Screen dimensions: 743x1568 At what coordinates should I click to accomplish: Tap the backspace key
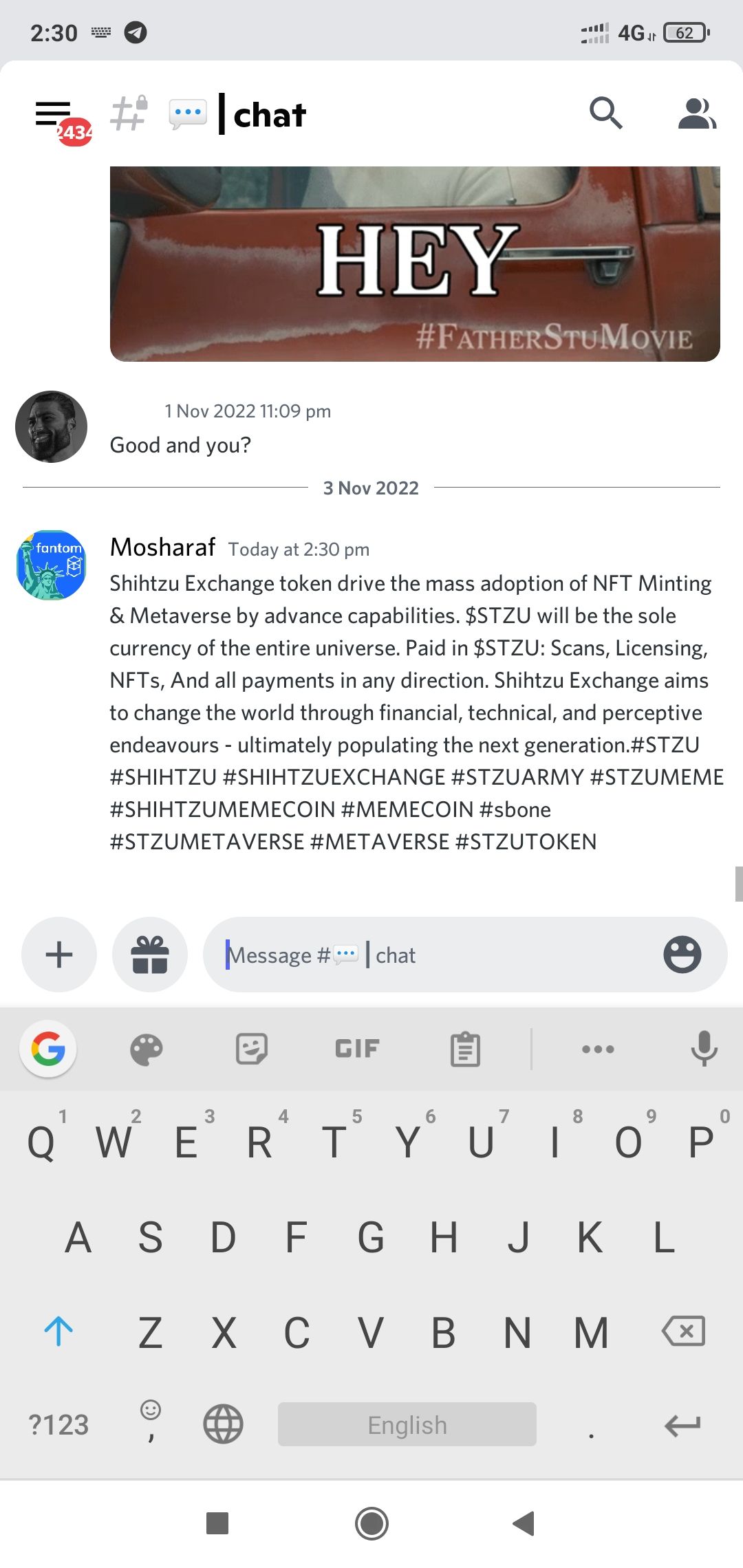point(683,1331)
